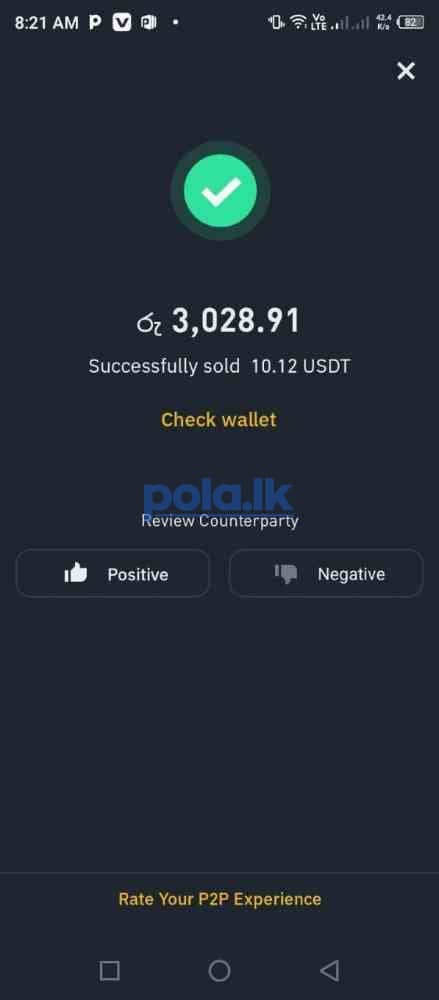Go to the home screen via system home button
This screenshot has width=439, height=1000.
(x=220, y=971)
